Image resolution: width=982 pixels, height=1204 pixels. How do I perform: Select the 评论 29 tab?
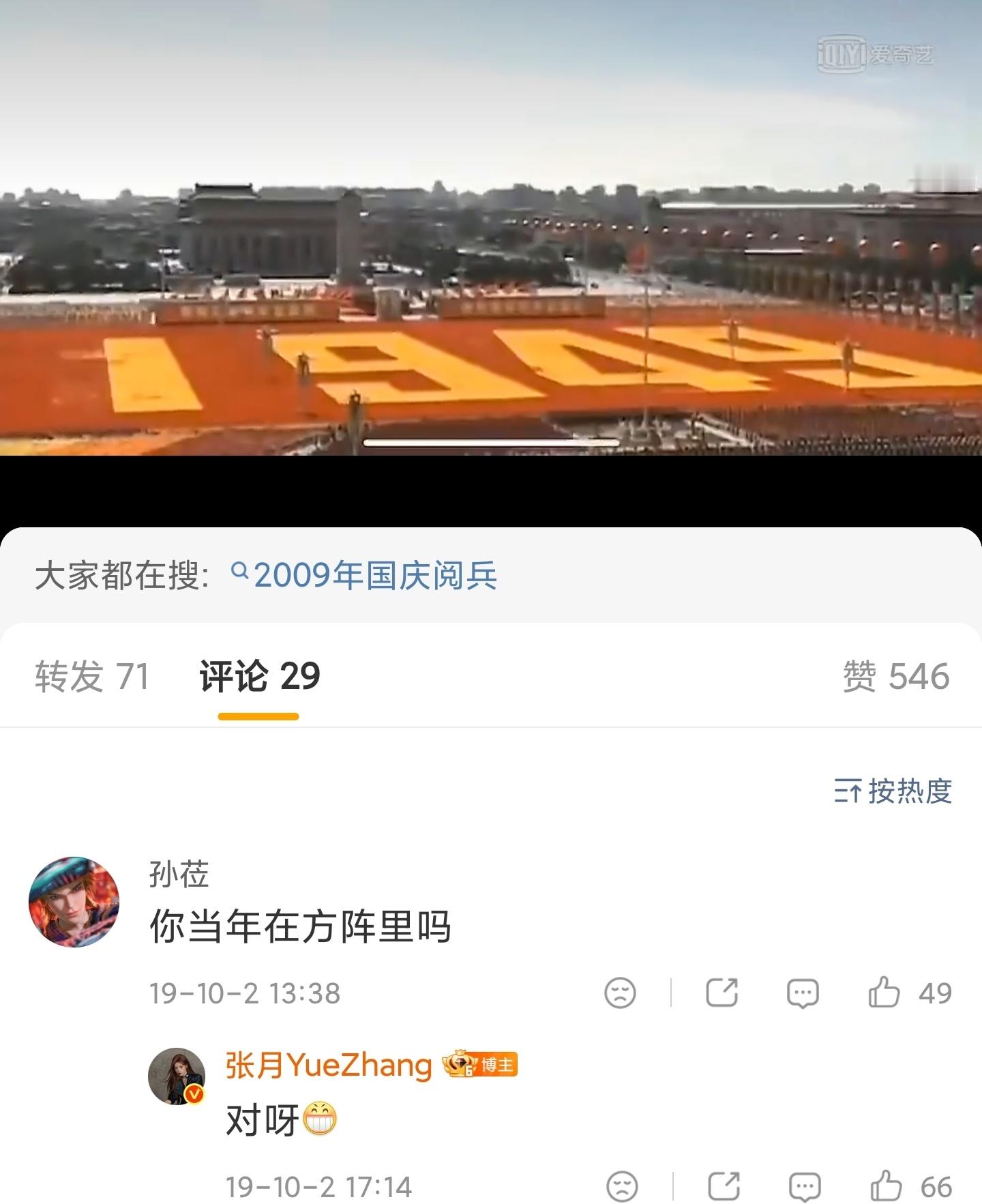click(x=259, y=676)
